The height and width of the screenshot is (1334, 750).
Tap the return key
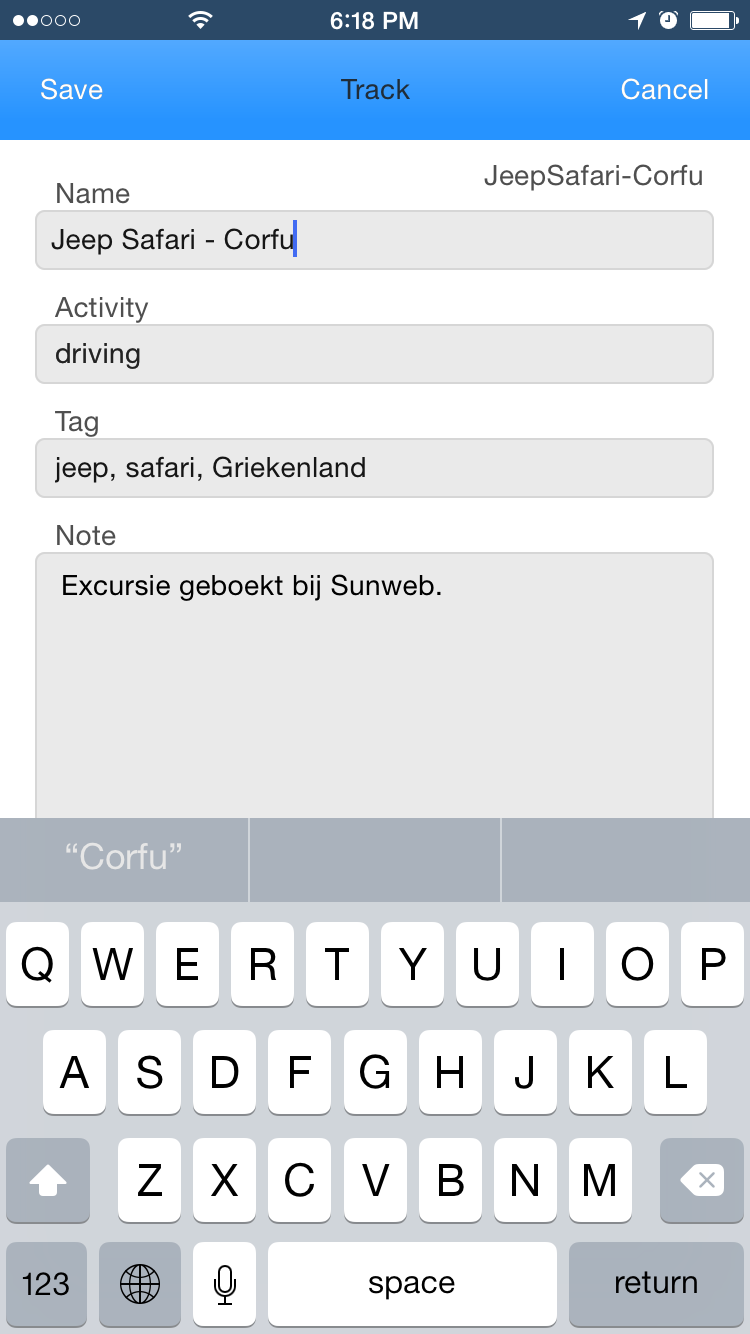click(656, 1284)
